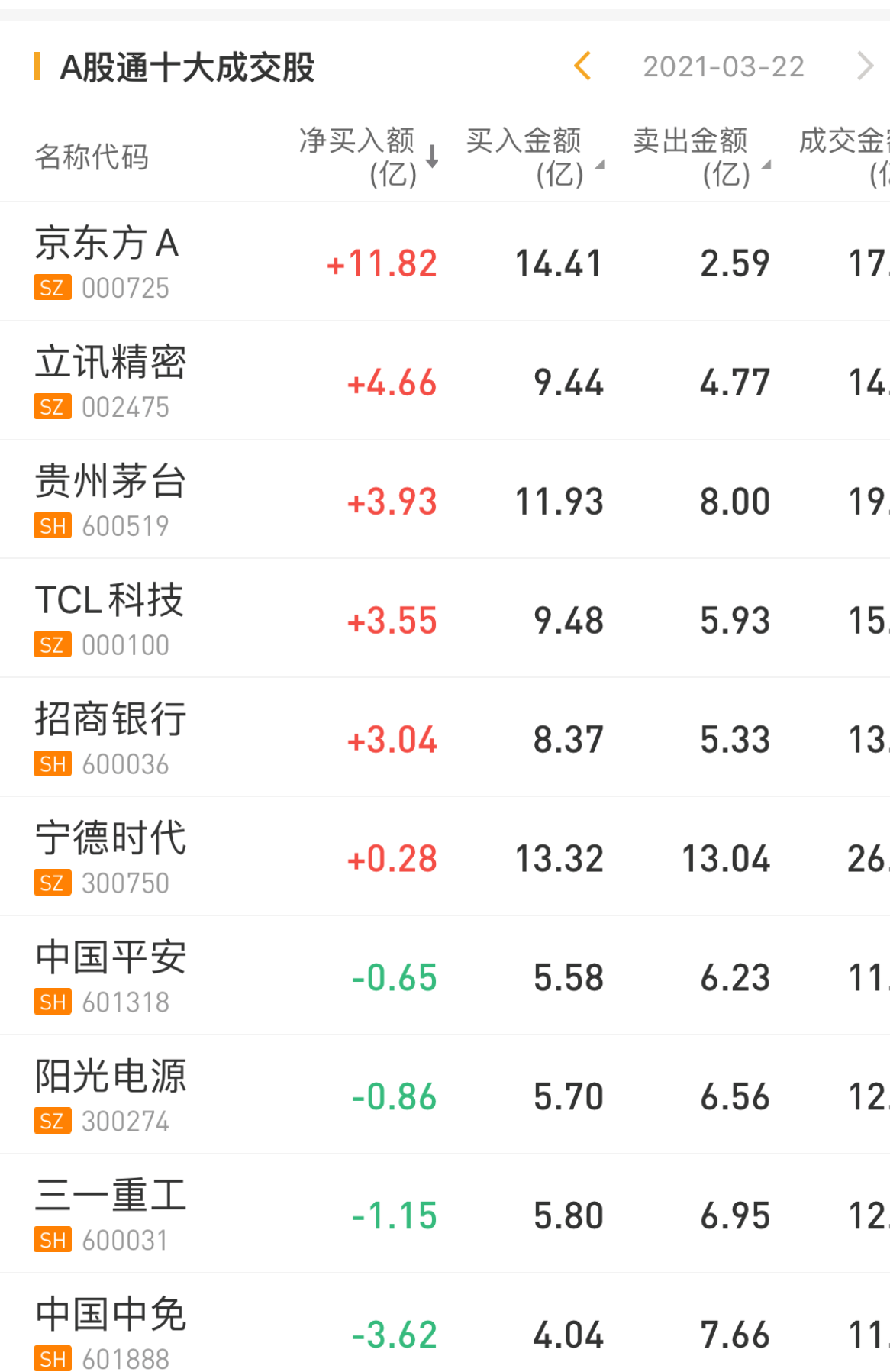
Task: Open 中国中免 stock details
Action: point(111,1332)
